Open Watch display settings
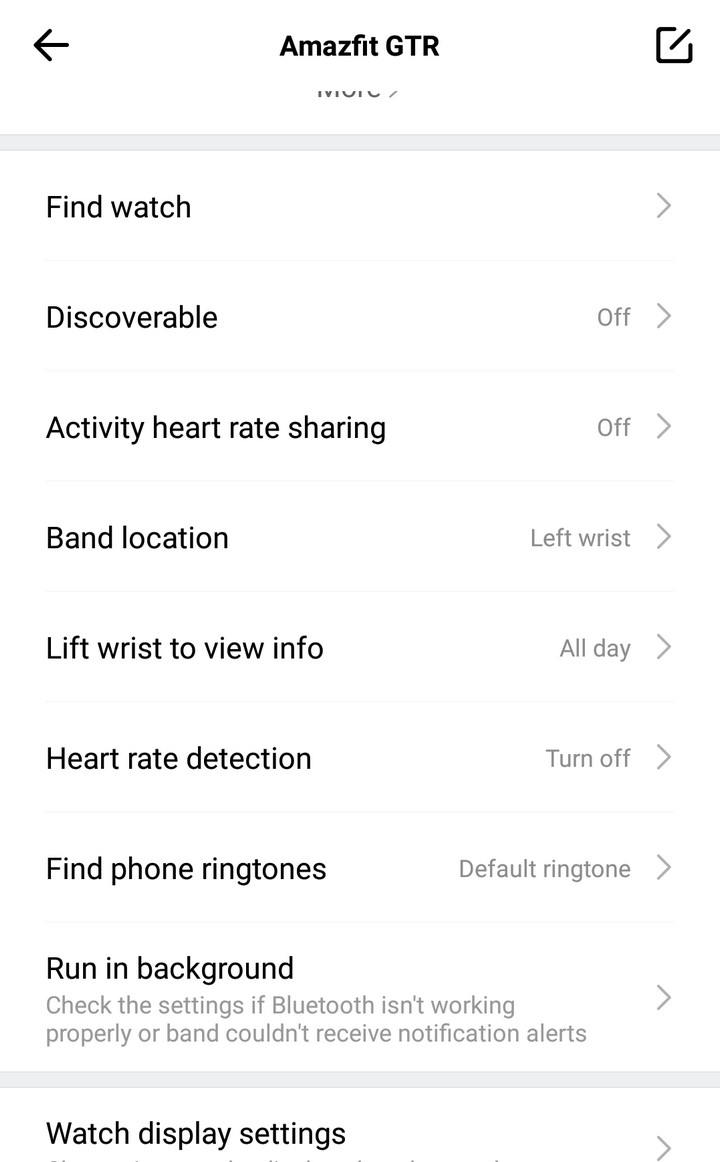This screenshot has width=720, height=1162. click(x=360, y=1126)
